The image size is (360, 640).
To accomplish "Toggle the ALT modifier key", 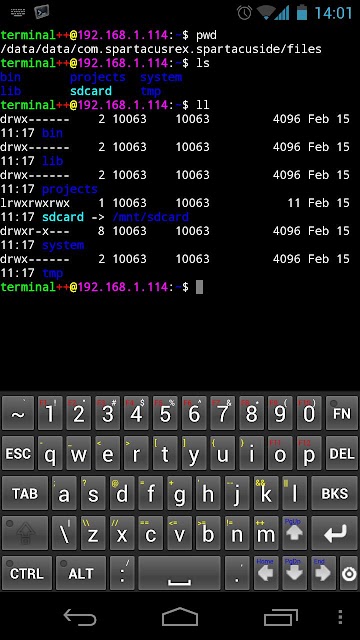I will (81, 573).
